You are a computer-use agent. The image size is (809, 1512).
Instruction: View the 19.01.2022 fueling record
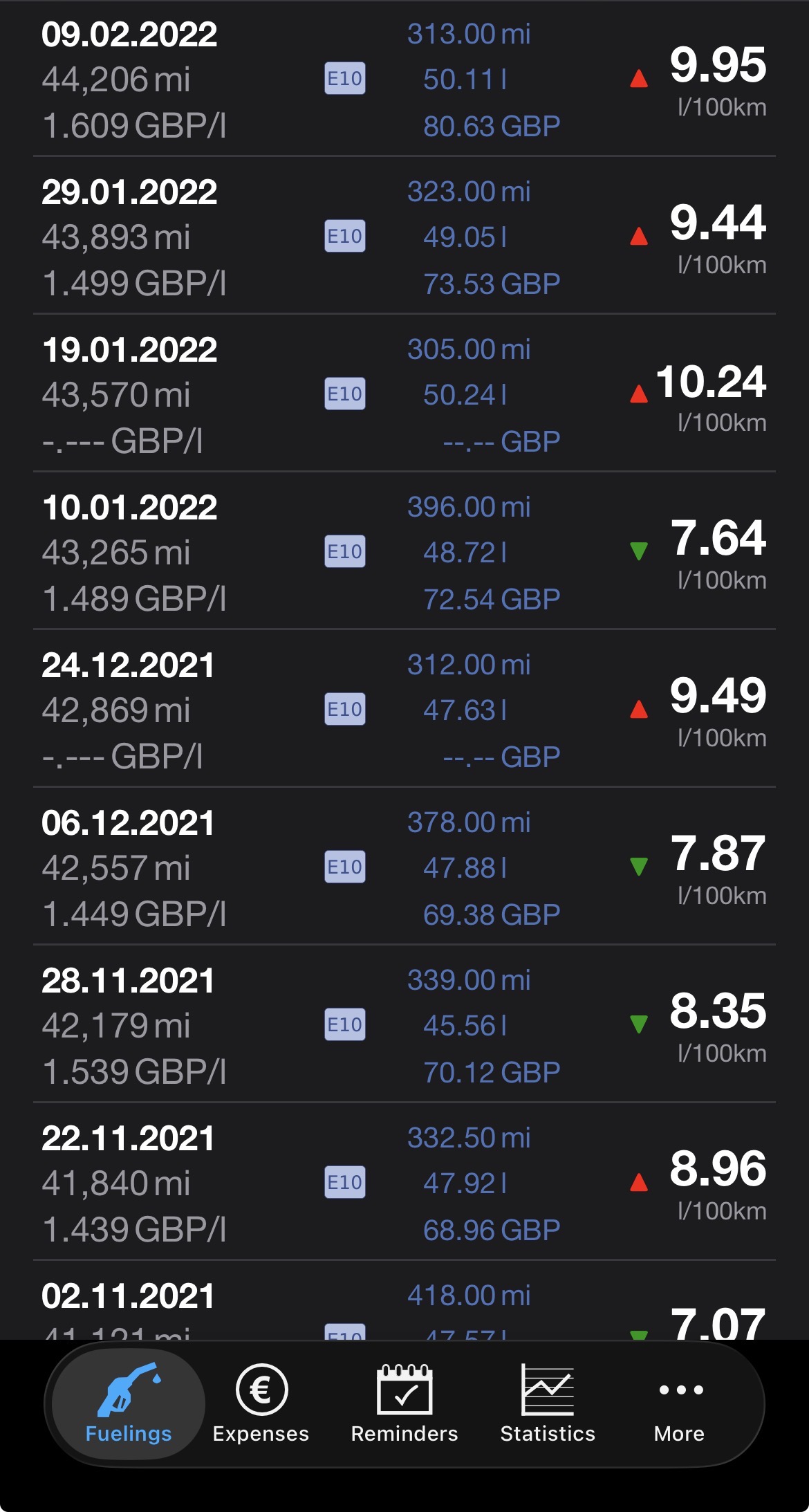pyautogui.click(x=404, y=394)
